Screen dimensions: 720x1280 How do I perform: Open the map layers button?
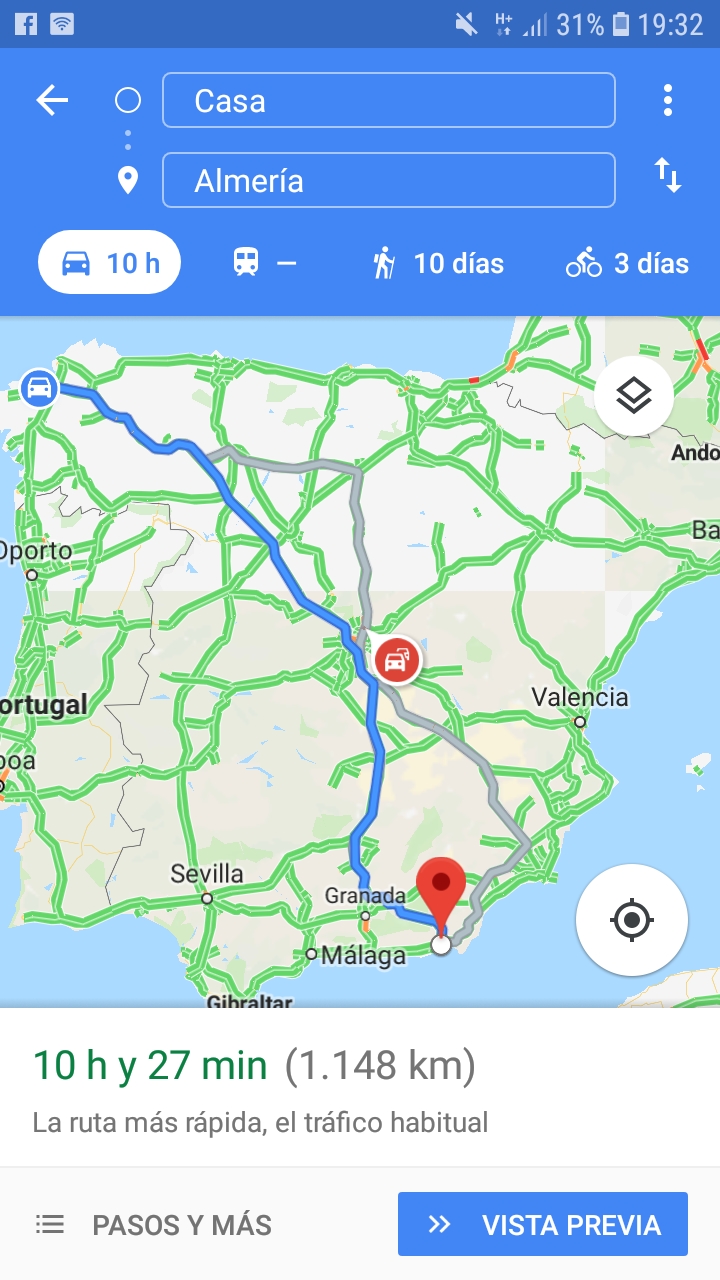click(633, 396)
